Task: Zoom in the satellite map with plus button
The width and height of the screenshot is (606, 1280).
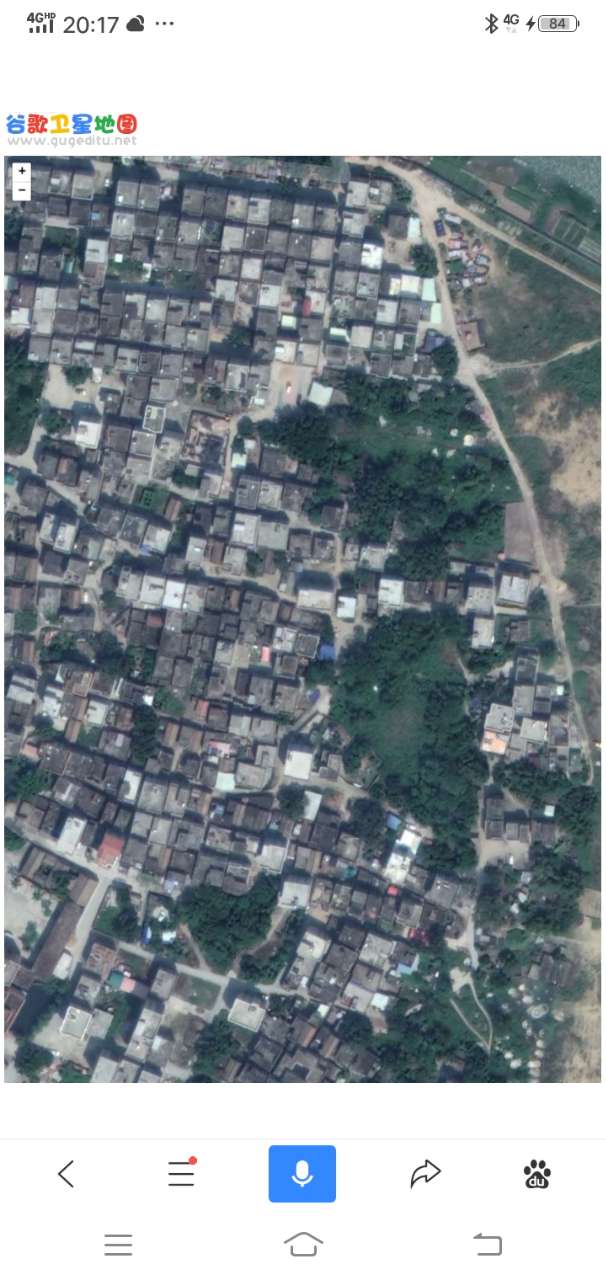Action: [x=22, y=172]
